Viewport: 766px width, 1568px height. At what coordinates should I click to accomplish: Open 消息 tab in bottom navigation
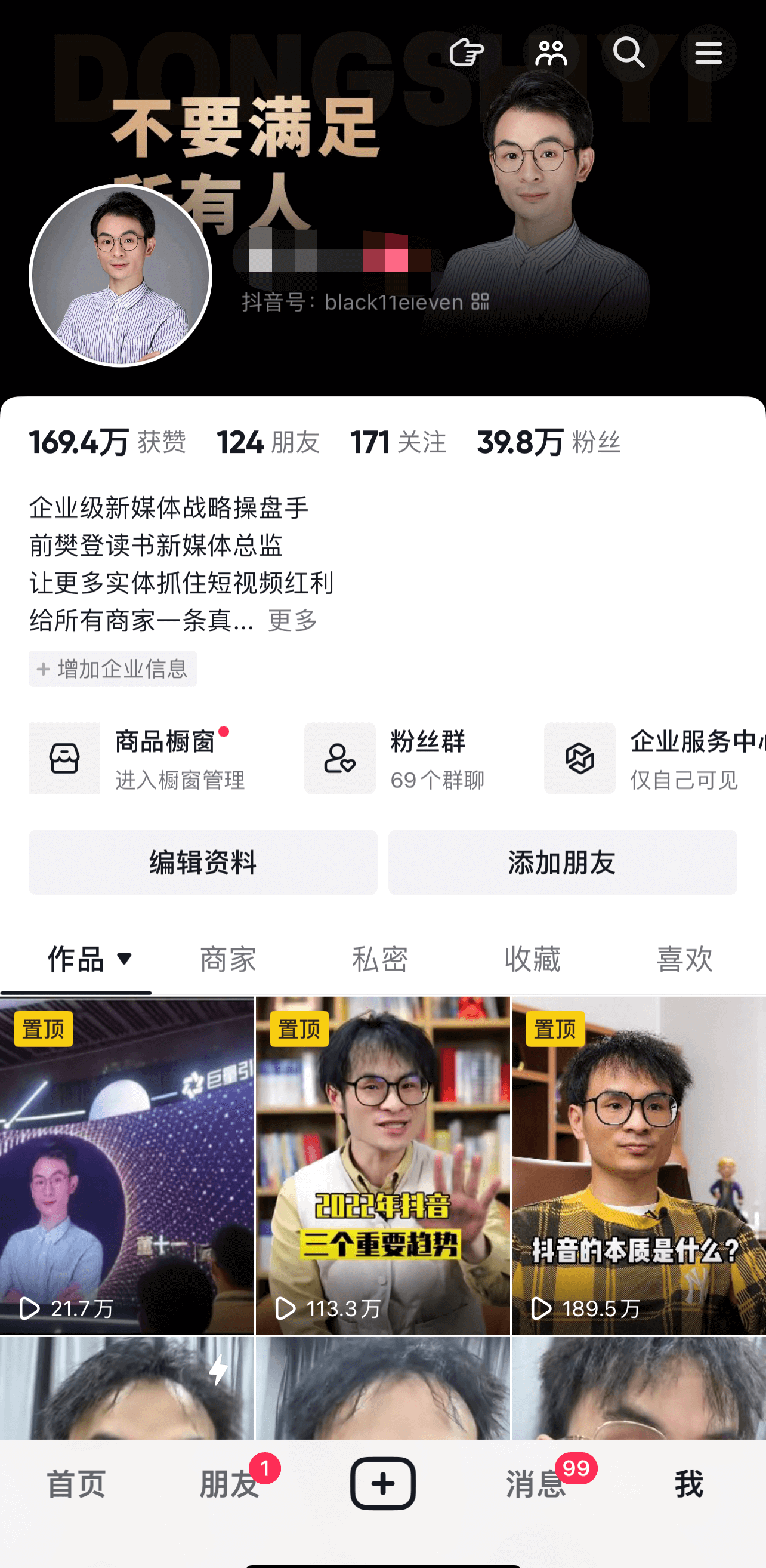pyautogui.click(x=536, y=1483)
